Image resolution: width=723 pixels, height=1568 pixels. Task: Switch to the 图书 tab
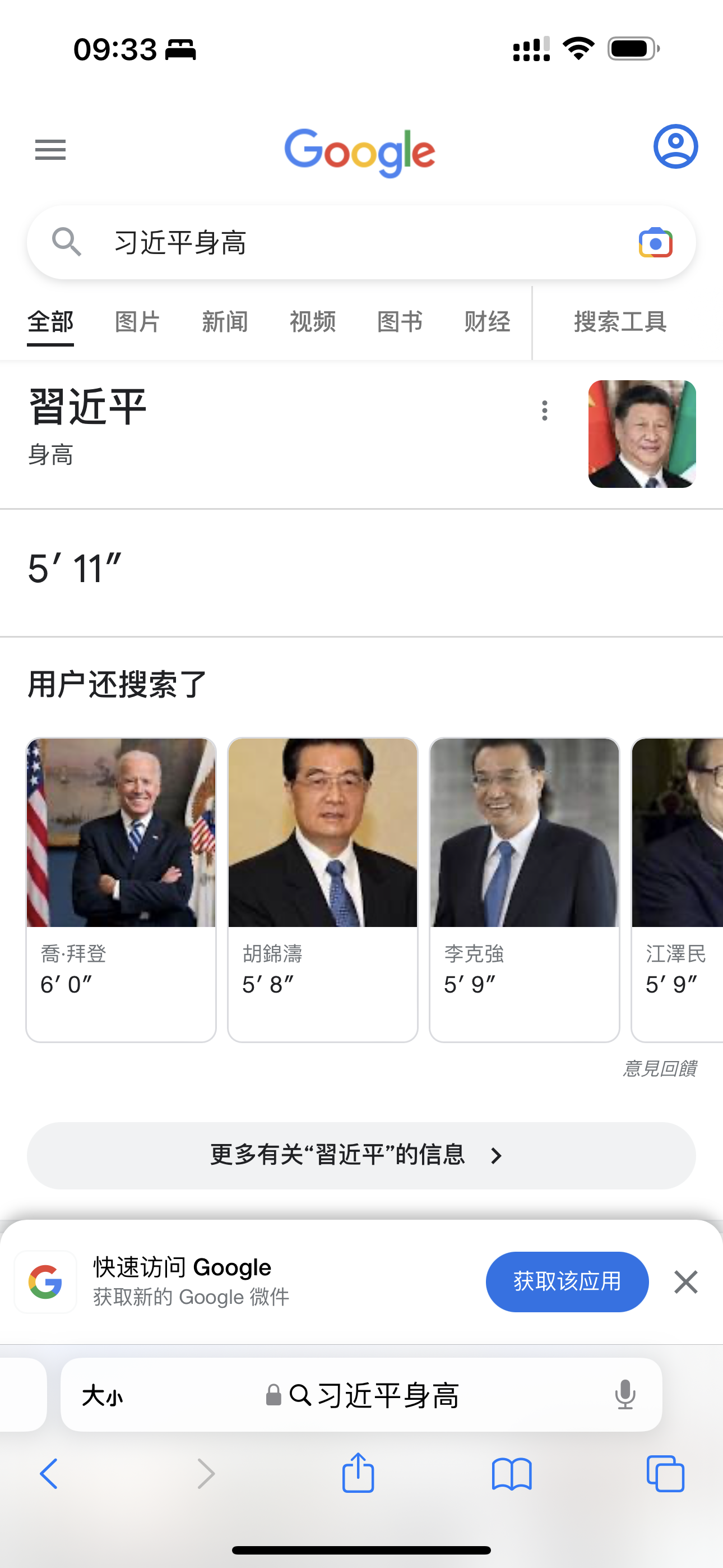click(400, 321)
